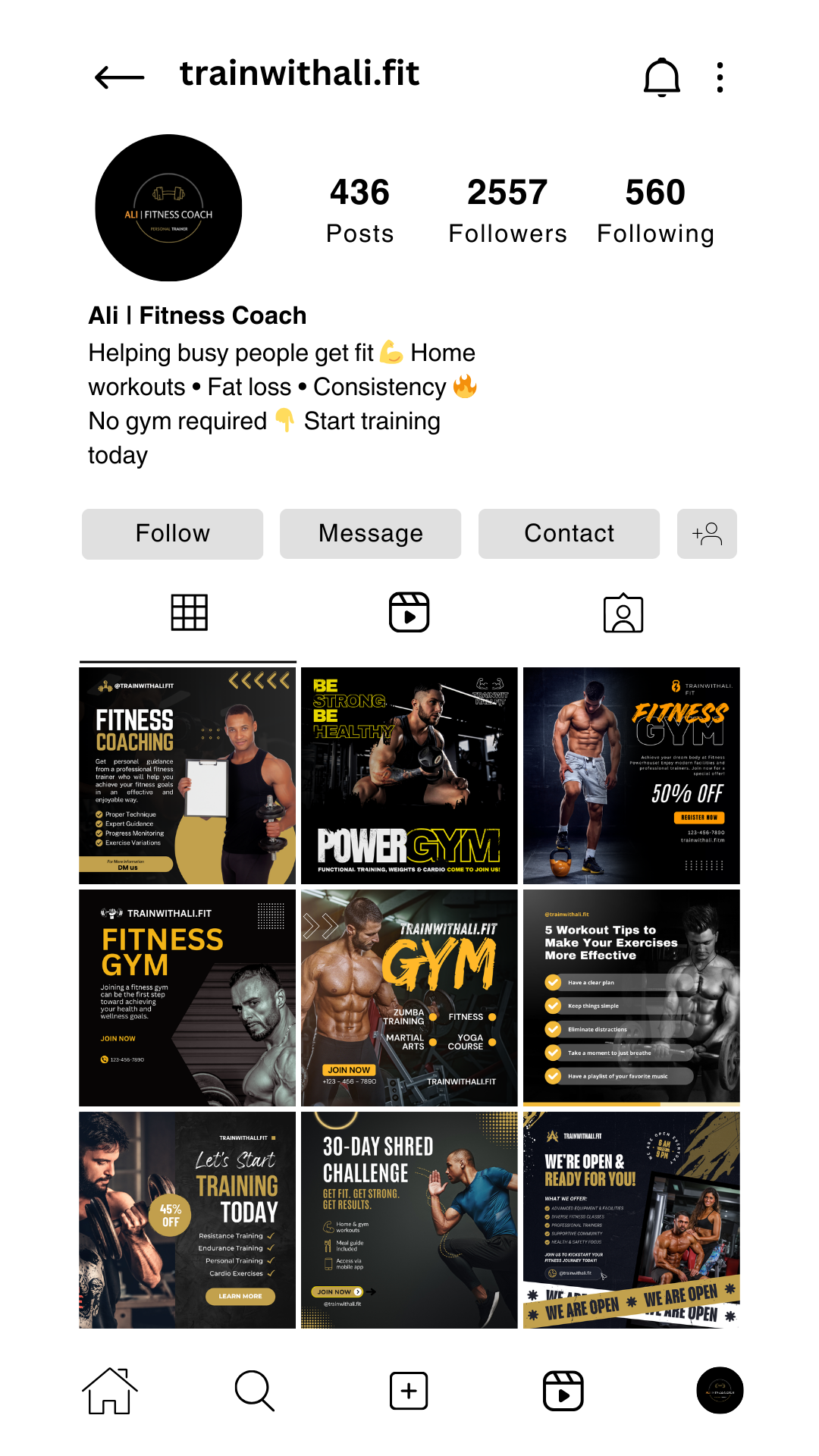The width and height of the screenshot is (819, 1456).
Task: Open search from the bottom bar
Action: pyautogui.click(x=254, y=1391)
